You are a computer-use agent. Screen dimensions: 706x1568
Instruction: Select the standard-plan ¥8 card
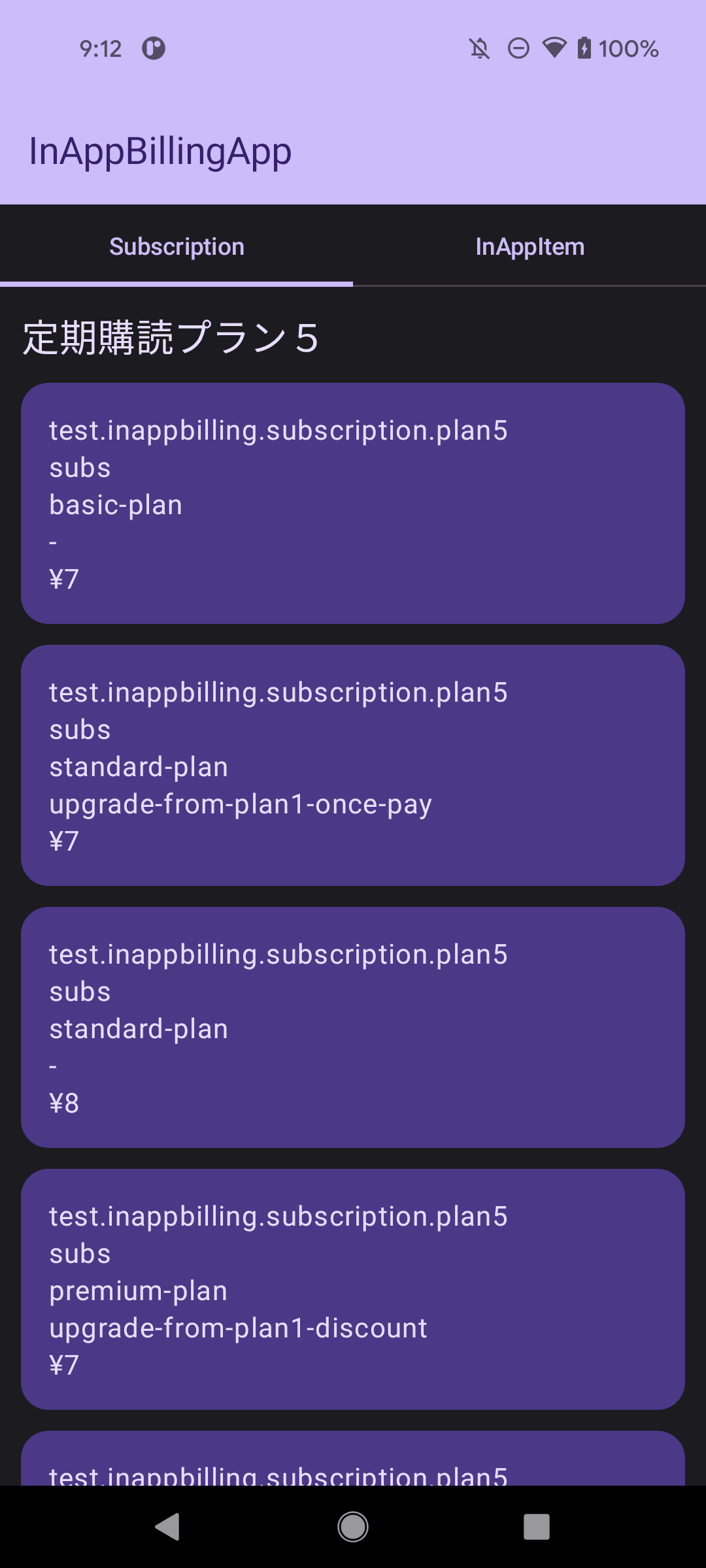coord(353,1027)
